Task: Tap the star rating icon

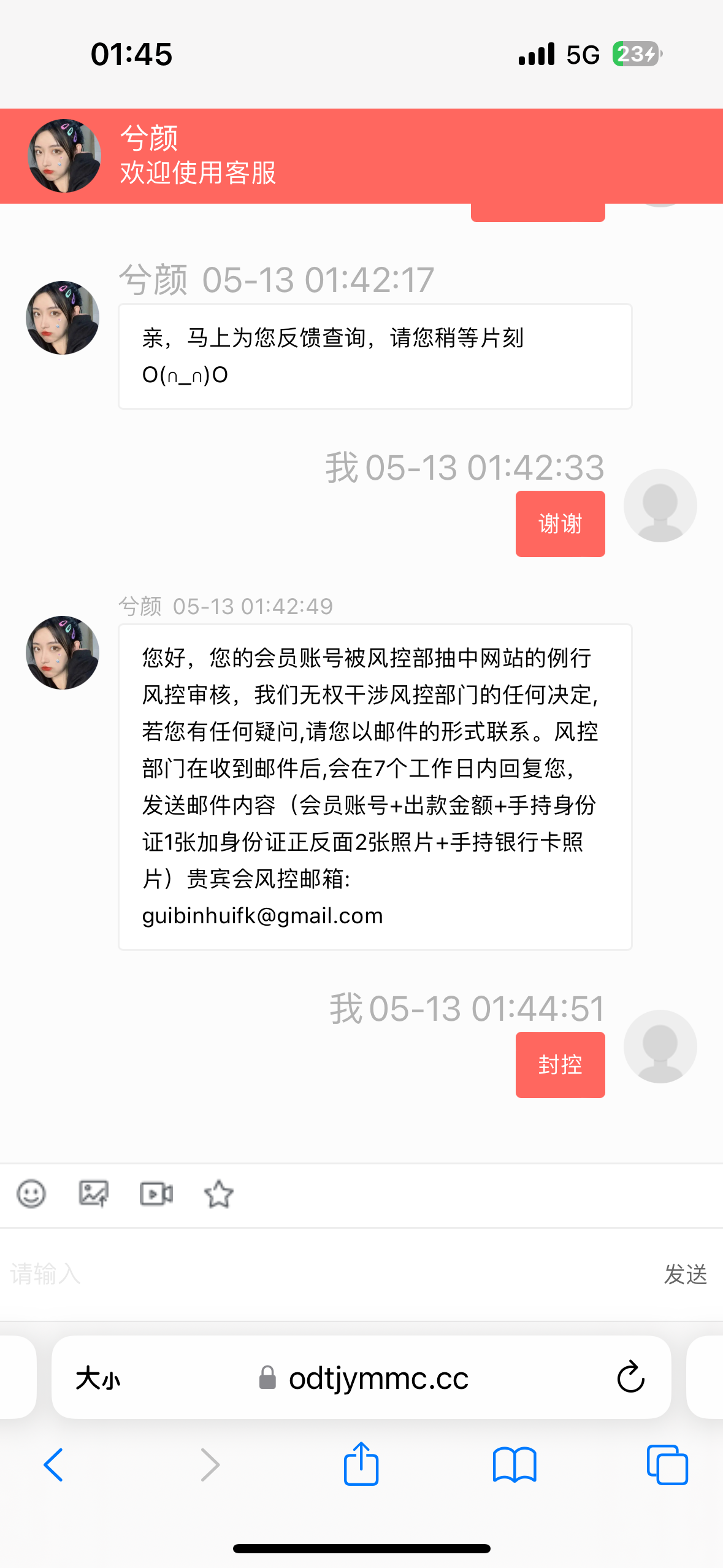Action: 219,1194
